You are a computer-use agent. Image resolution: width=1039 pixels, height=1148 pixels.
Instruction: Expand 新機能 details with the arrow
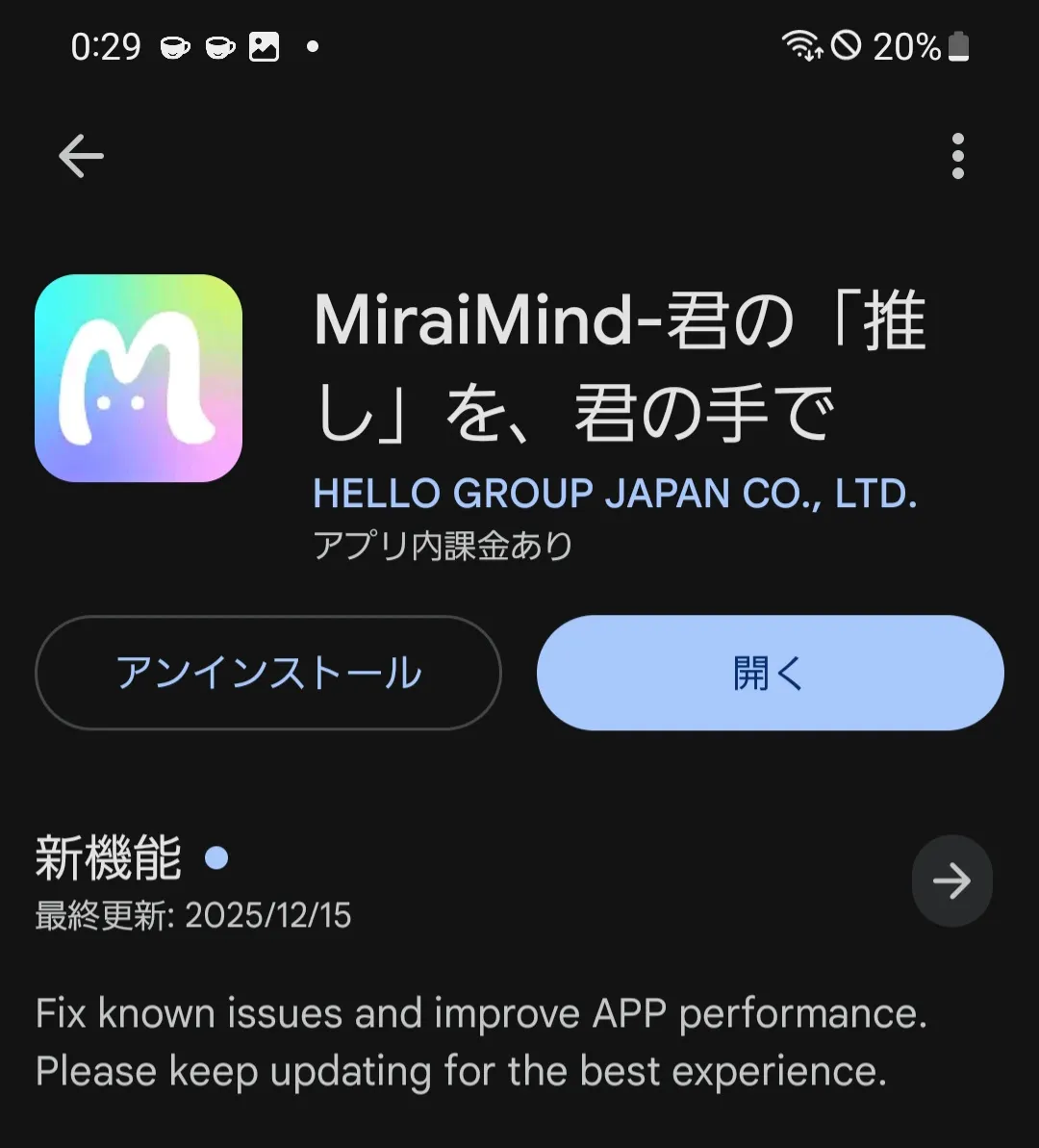pos(951,880)
